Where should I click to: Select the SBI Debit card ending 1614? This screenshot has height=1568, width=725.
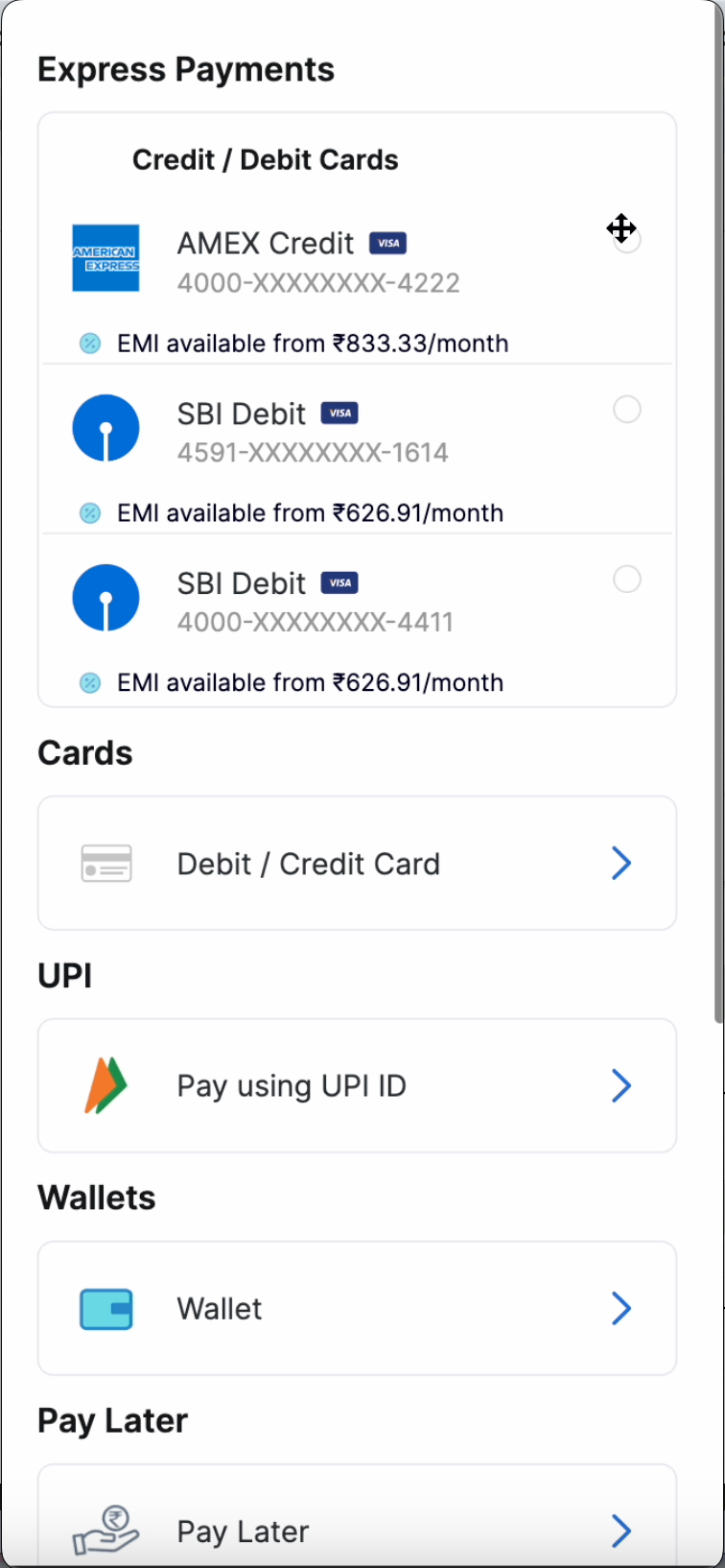[626, 410]
